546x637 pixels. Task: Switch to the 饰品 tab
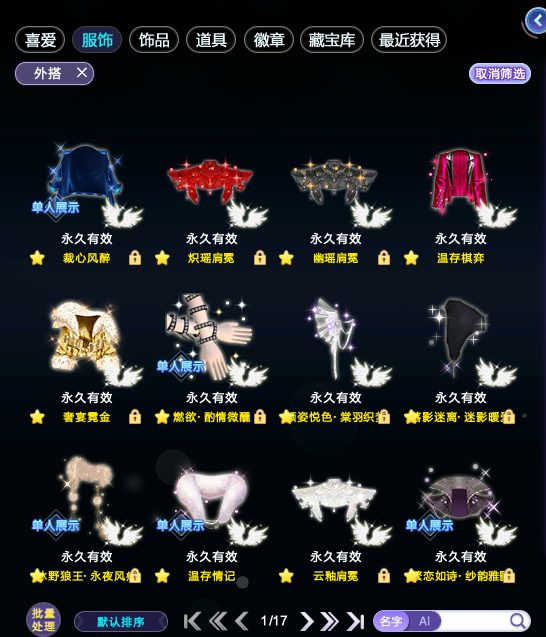coord(154,40)
